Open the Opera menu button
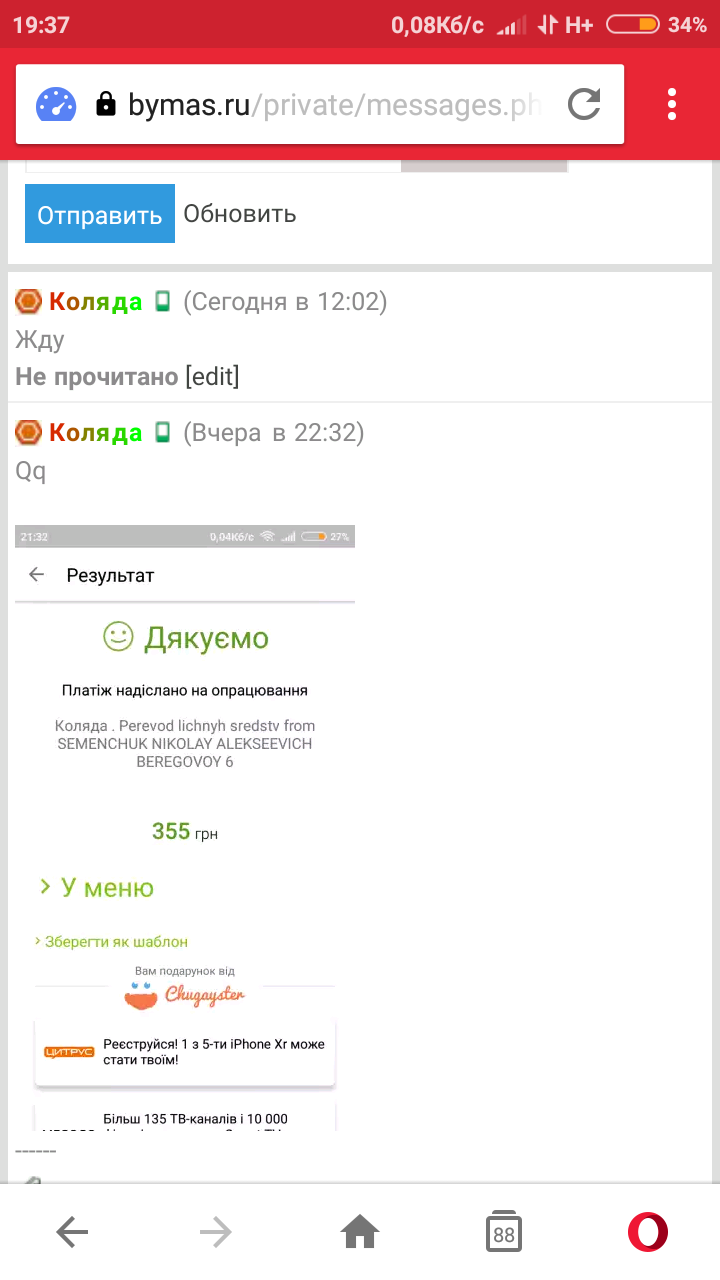The height and width of the screenshot is (1280, 720). [x=648, y=1232]
